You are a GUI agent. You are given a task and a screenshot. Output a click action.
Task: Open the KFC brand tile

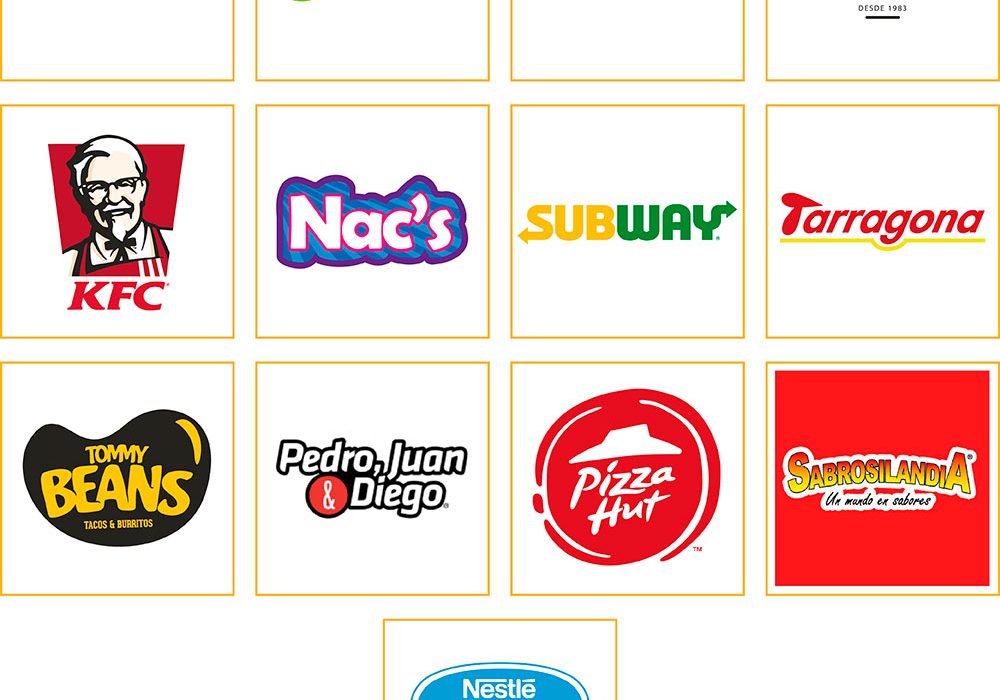[117, 222]
